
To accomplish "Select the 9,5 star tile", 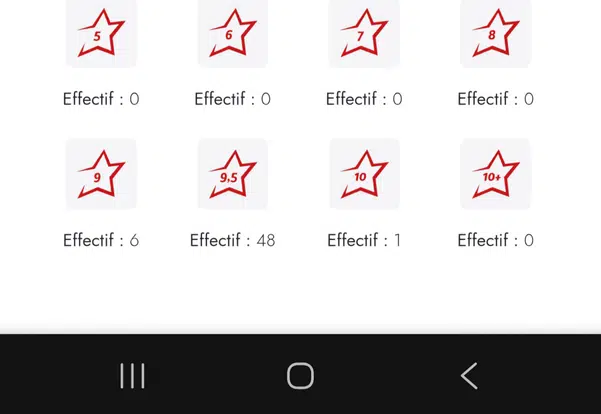I will (x=232, y=175).
